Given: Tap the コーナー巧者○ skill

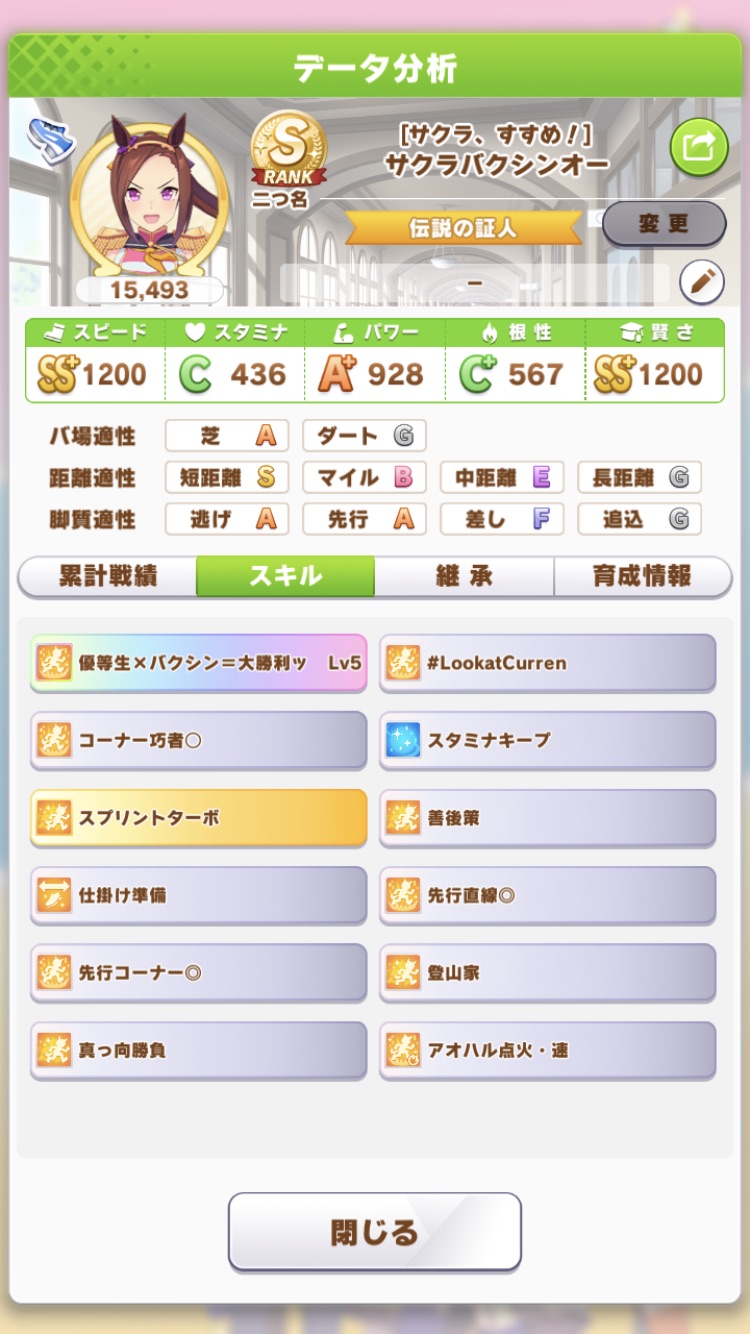Looking at the screenshot, I should [x=198, y=740].
